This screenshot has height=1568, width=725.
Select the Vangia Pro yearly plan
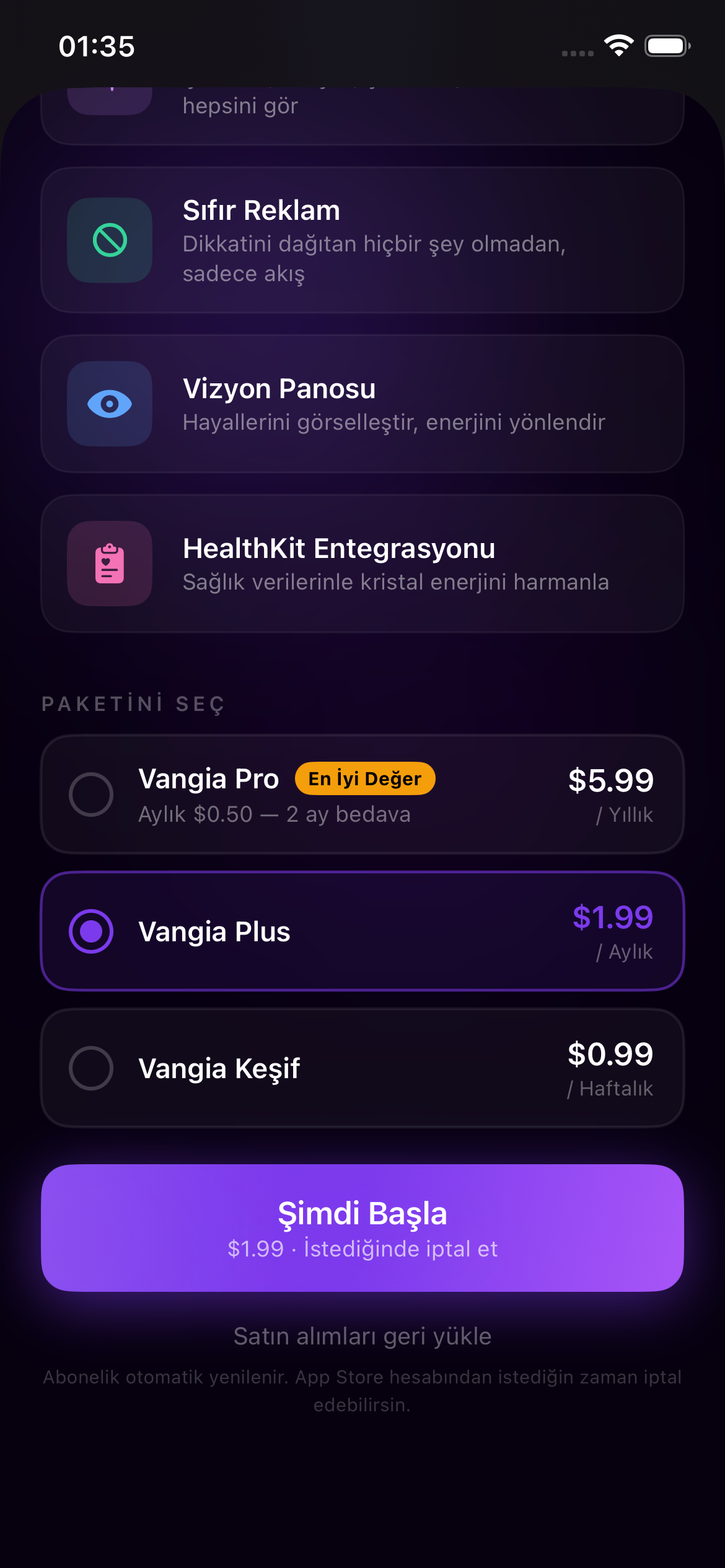(362, 795)
